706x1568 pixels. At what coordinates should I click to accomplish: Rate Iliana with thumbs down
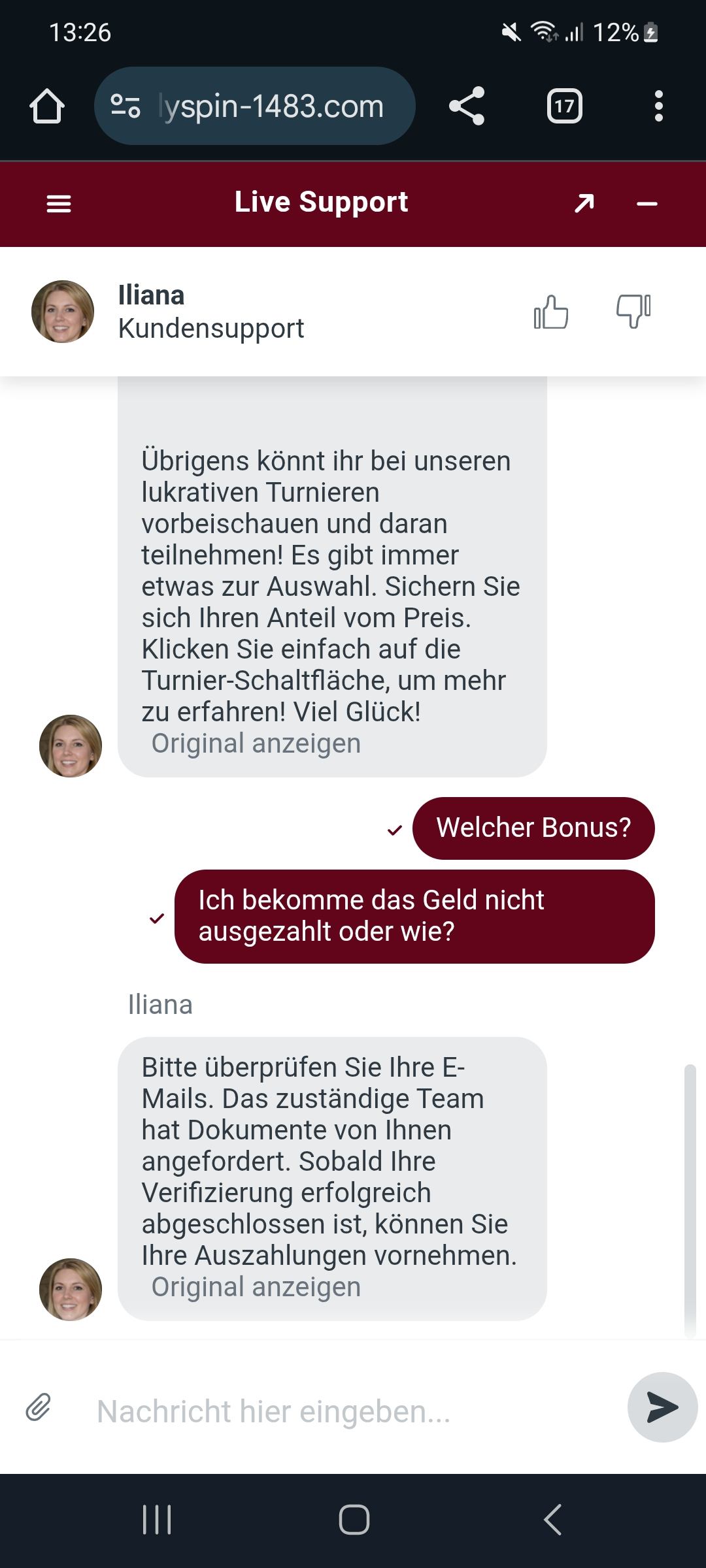(633, 311)
